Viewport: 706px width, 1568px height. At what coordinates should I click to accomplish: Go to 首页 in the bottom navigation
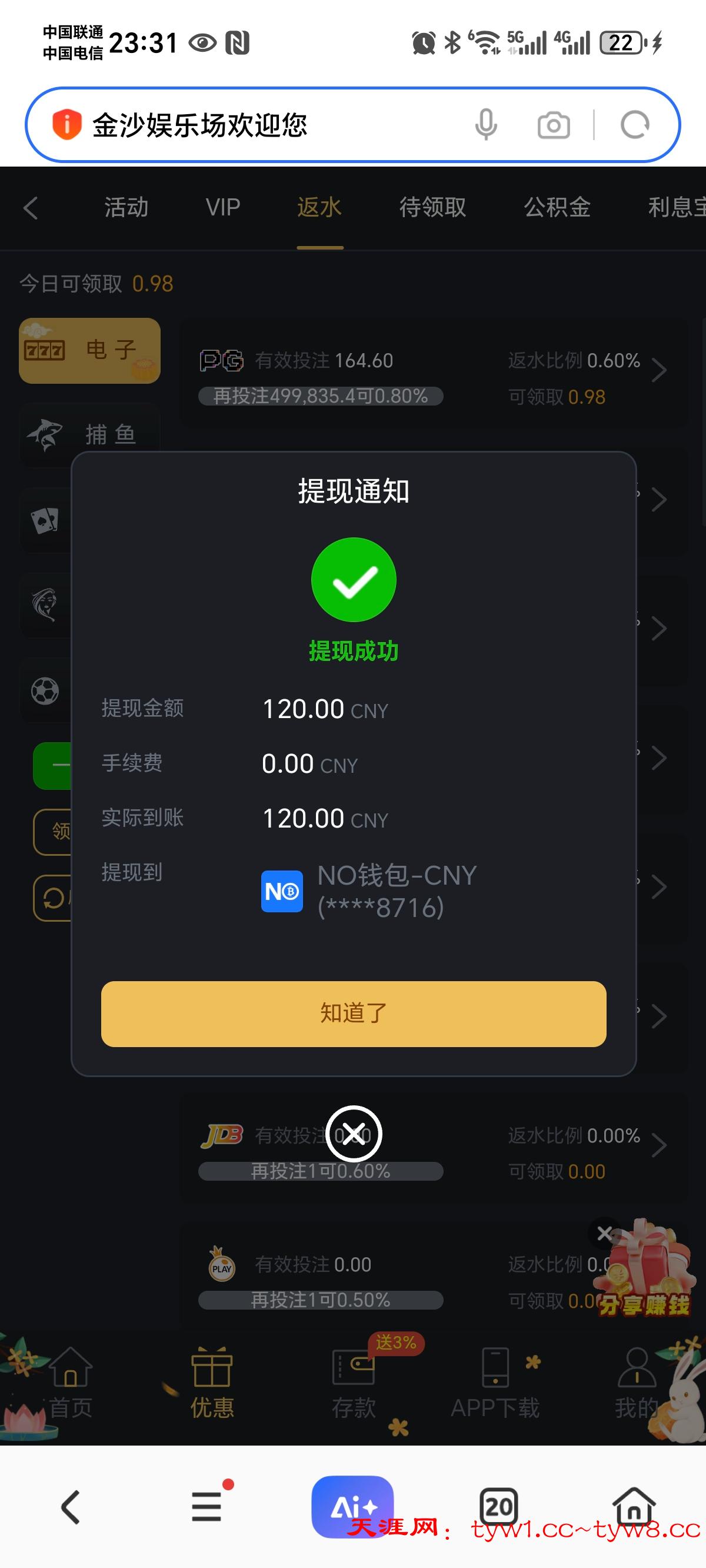[x=70, y=1386]
